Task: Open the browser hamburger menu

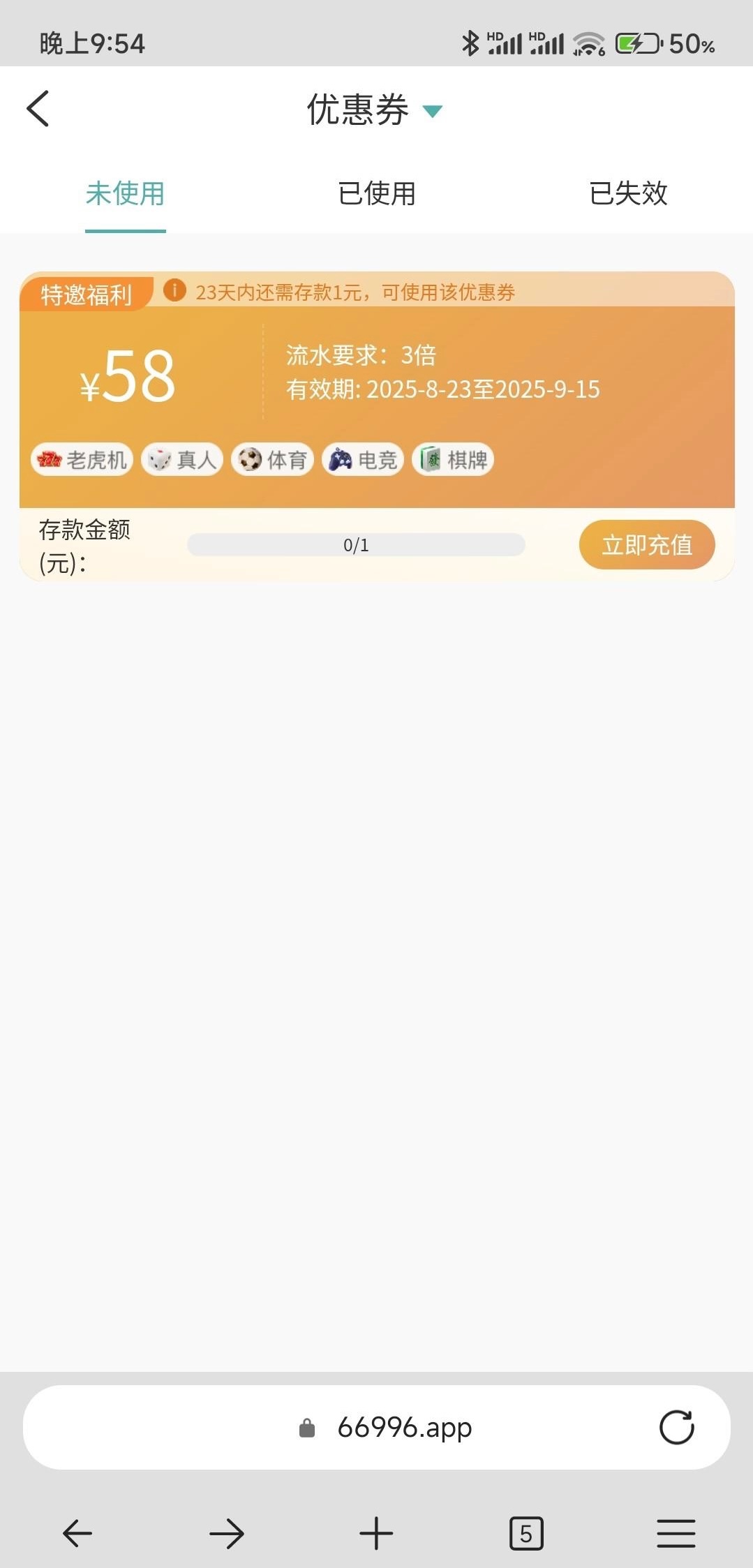Action: coord(676,1533)
